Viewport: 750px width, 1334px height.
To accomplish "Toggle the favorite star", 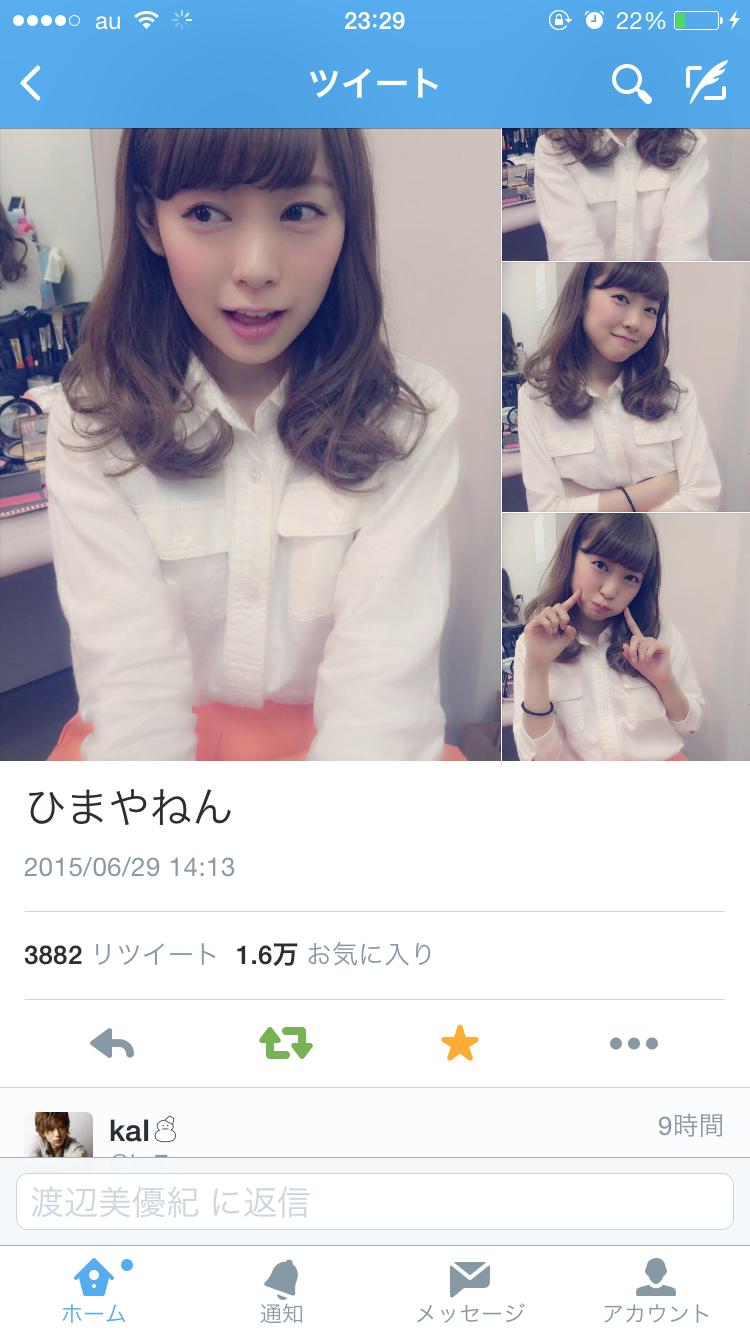I will click(460, 1044).
